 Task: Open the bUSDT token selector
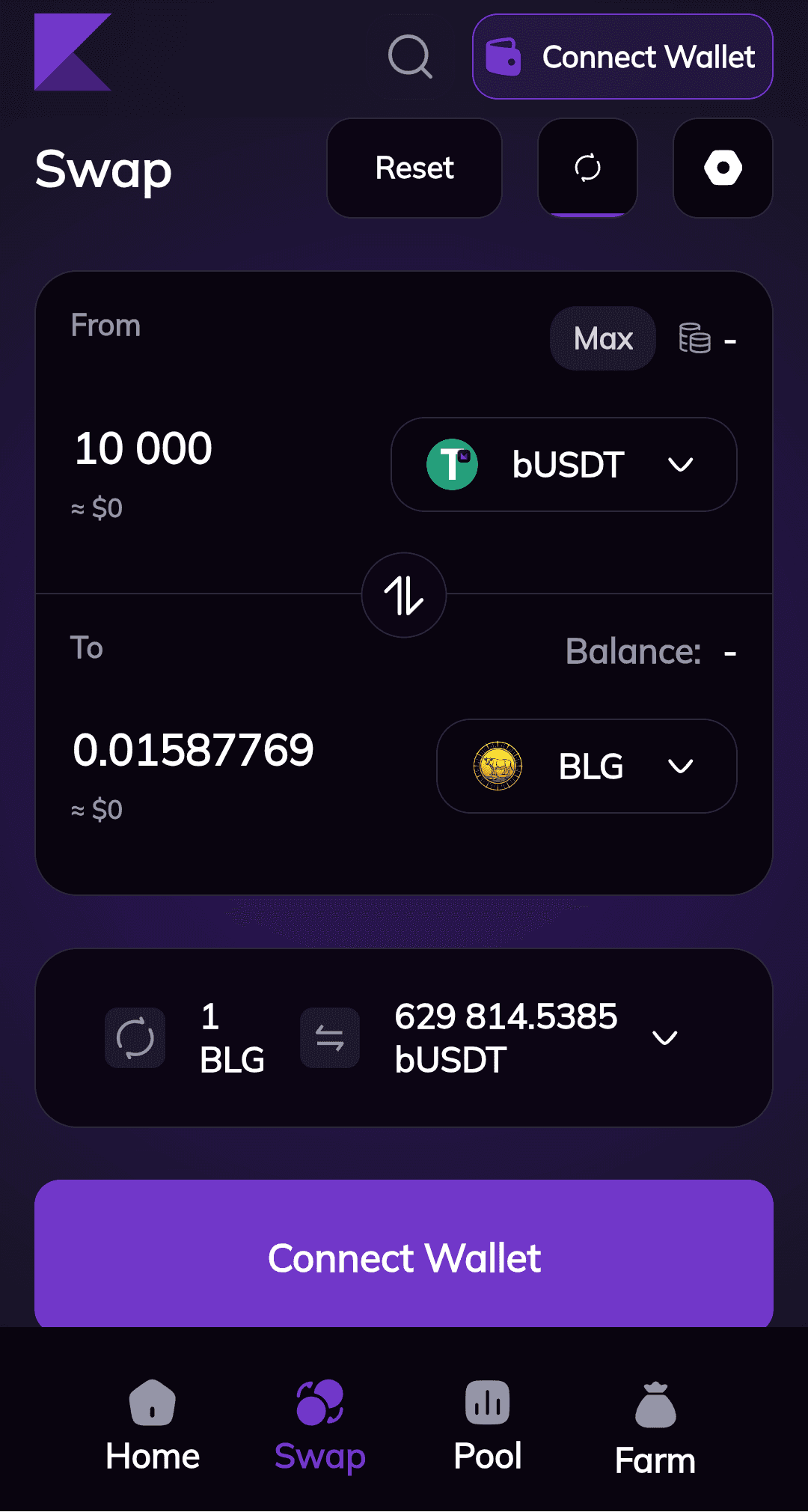click(563, 464)
